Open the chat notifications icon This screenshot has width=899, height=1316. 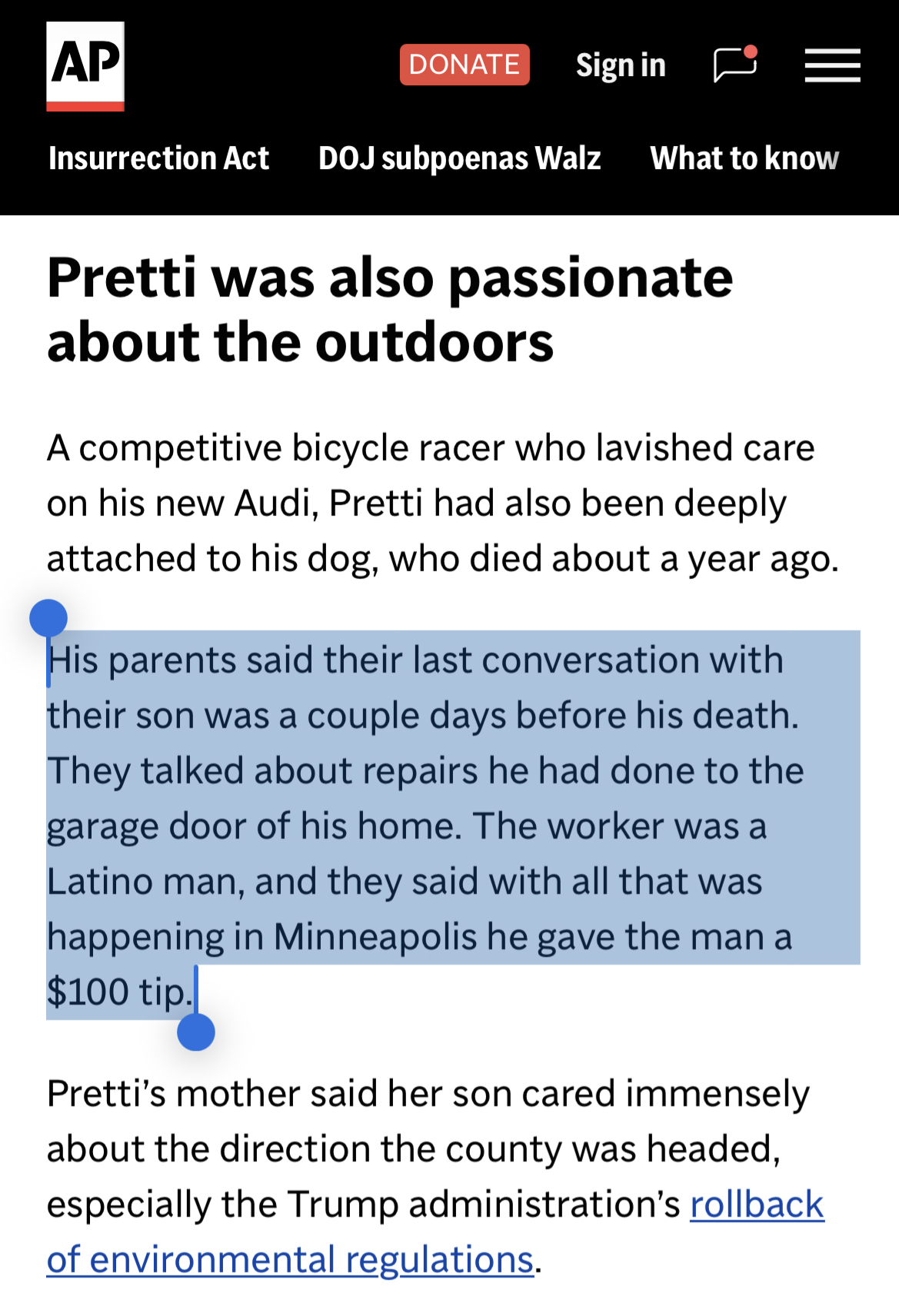[x=734, y=65]
